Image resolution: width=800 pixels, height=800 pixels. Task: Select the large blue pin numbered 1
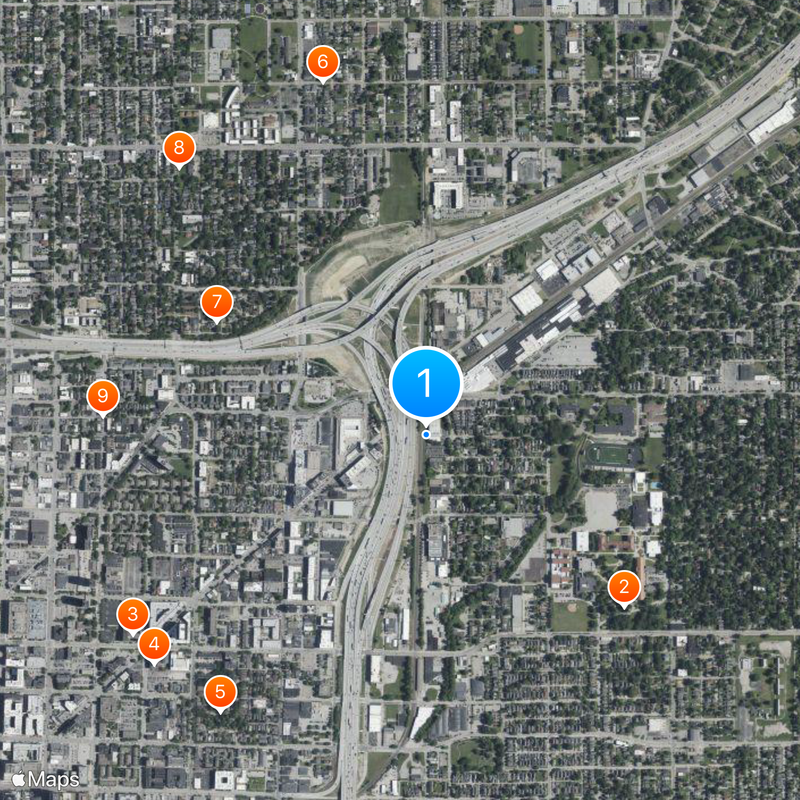click(x=426, y=383)
